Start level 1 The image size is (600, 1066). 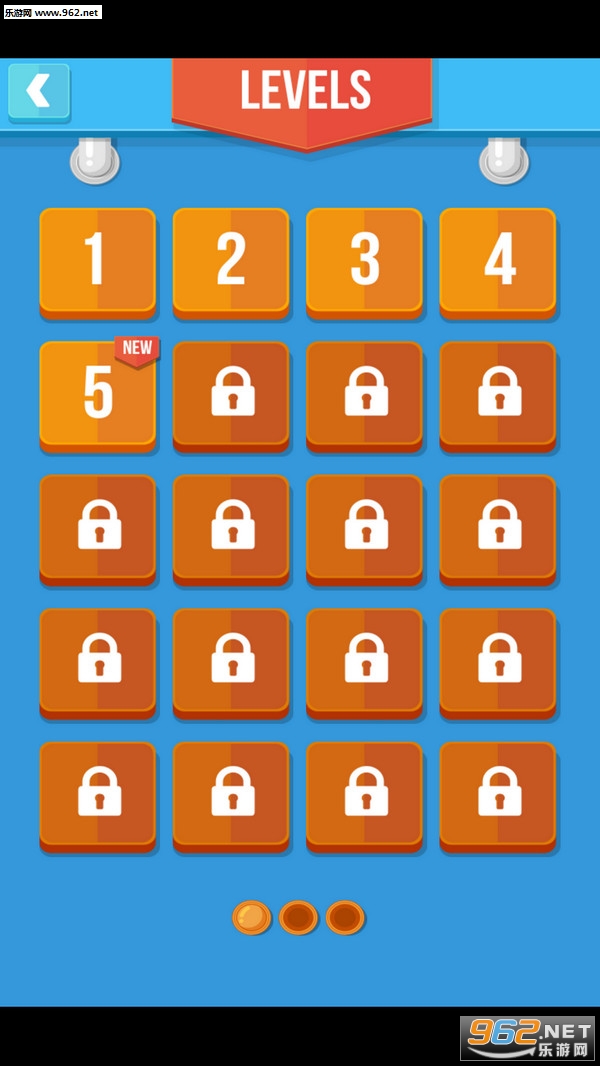tap(97, 261)
